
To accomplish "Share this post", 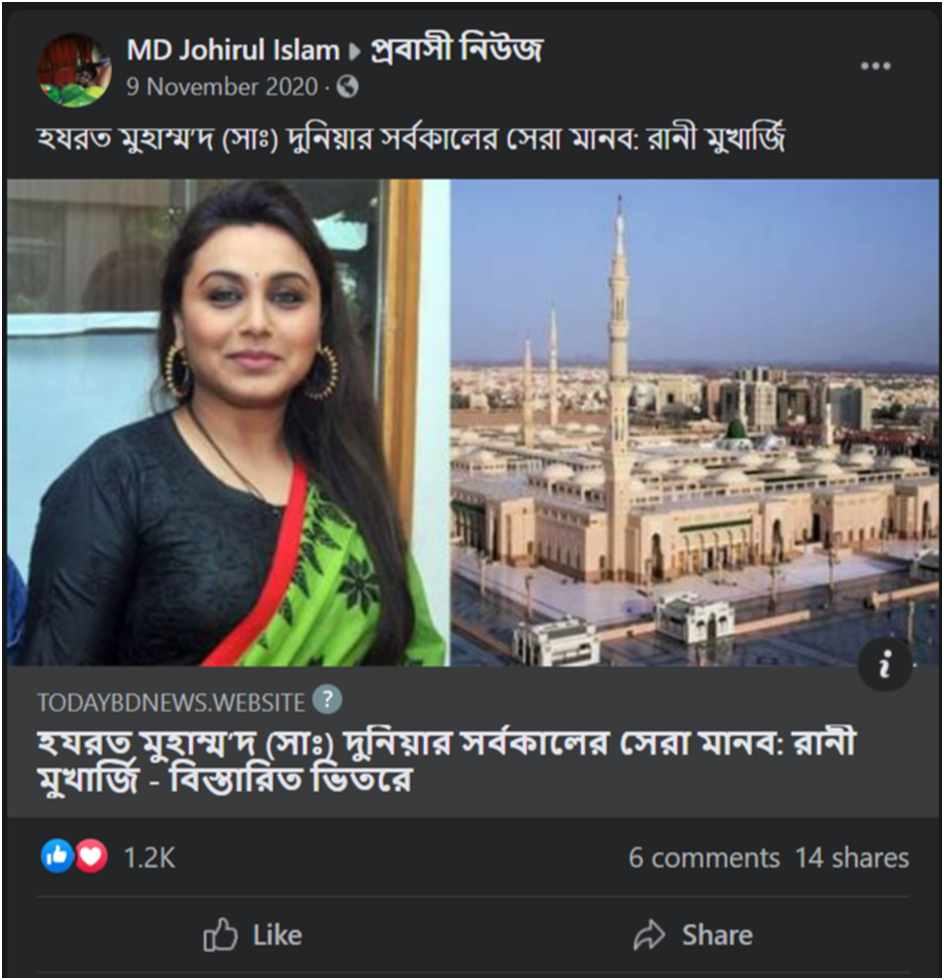I will tap(692, 936).
